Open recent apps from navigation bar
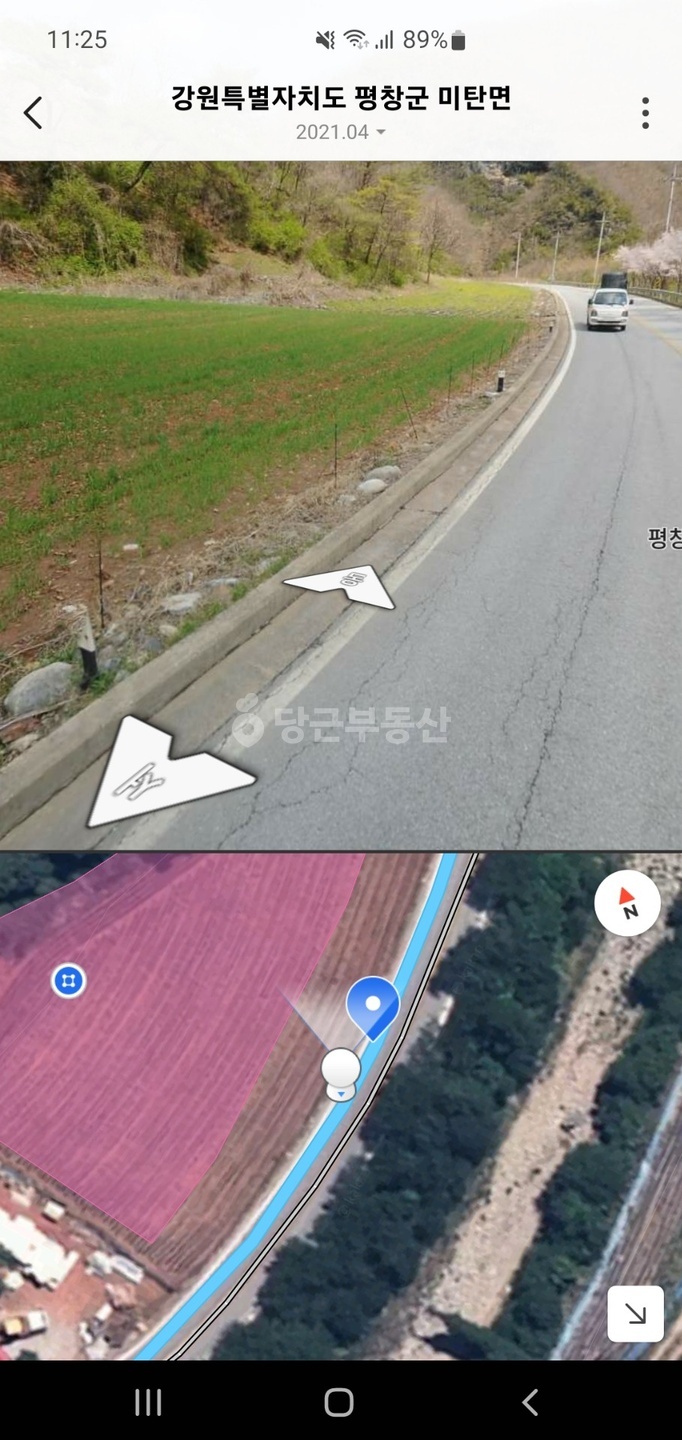 [148, 1402]
